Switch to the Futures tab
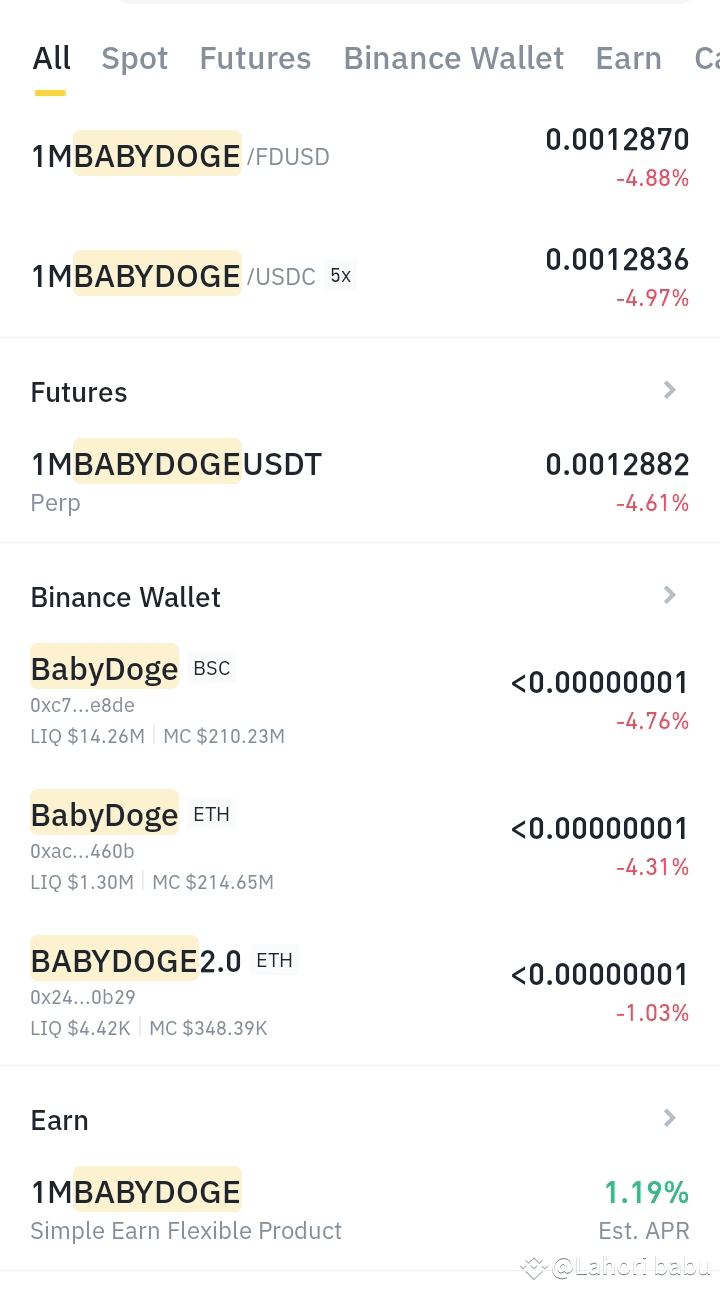Viewport: 720px width, 1289px height. point(254,58)
